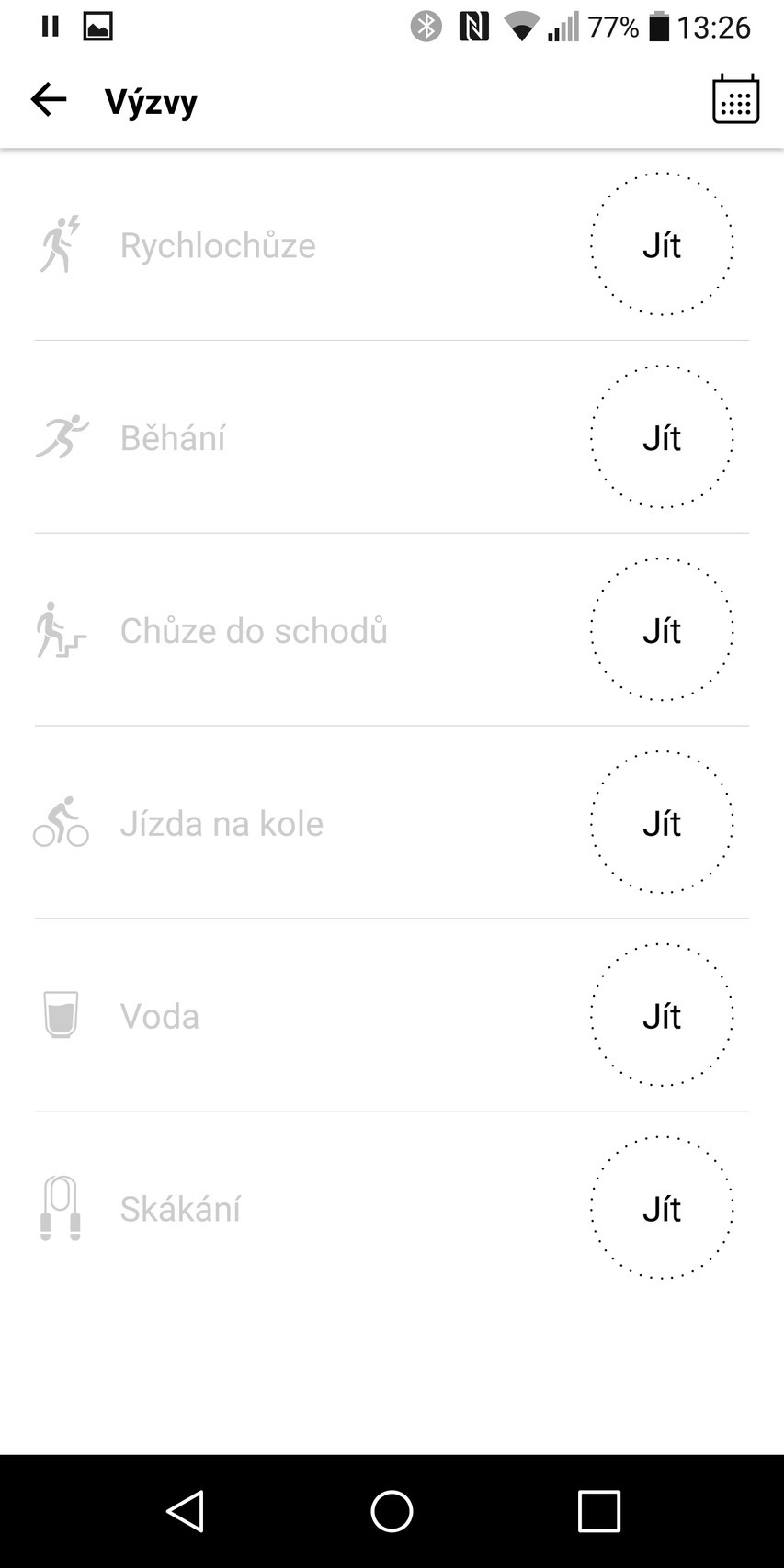
Task: Click the Chůze do schodů stair-climbing icon
Action: pyautogui.click(x=60, y=630)
